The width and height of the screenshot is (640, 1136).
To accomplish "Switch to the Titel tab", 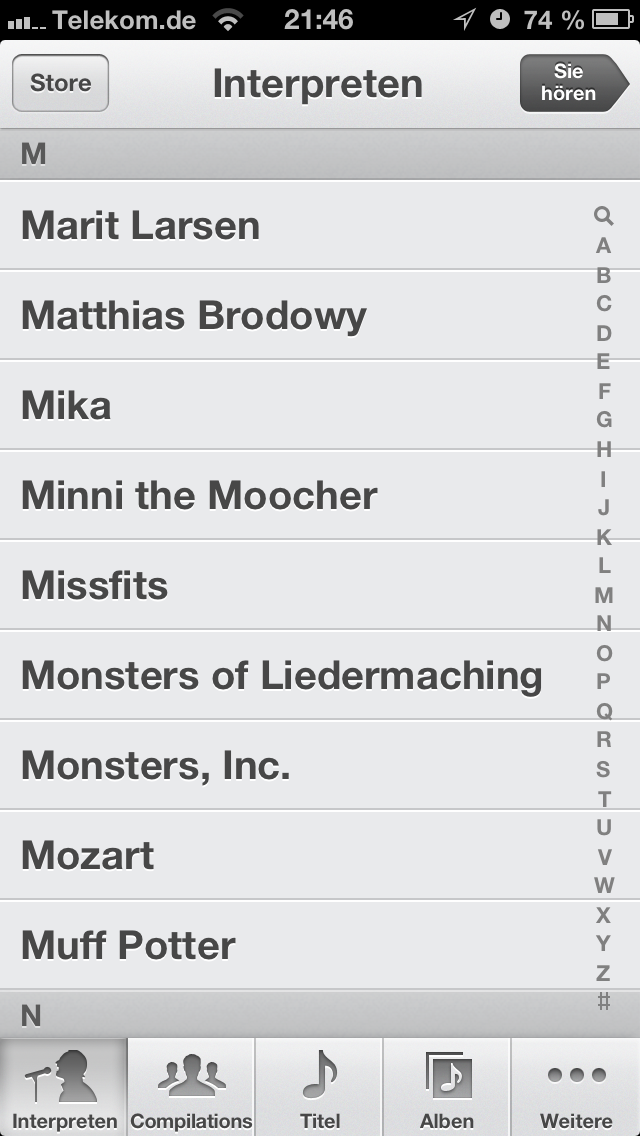I will 320,1087.
